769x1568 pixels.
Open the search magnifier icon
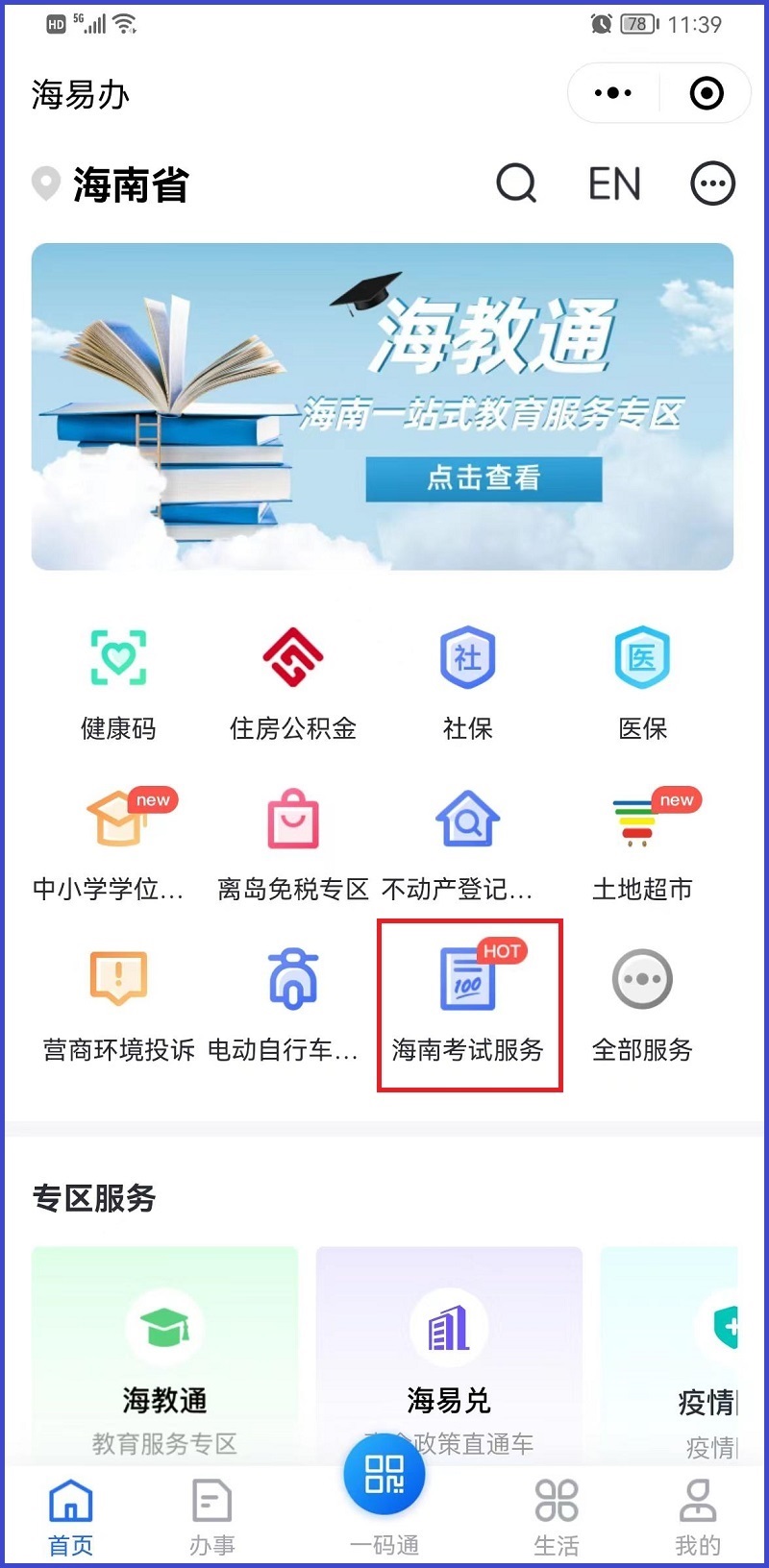tap(516, 183)
